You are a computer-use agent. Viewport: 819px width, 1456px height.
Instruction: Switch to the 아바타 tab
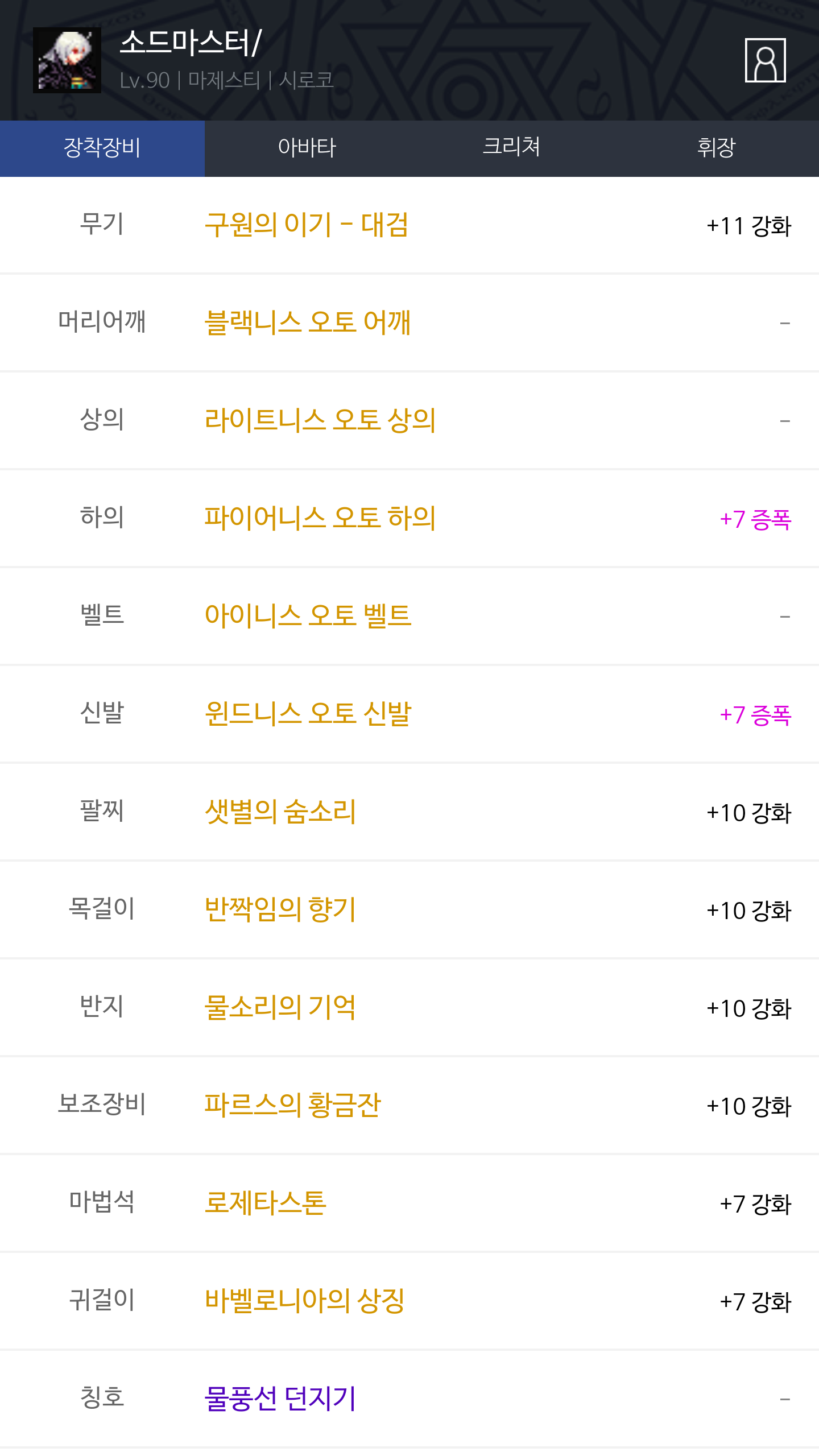(307, 148)
